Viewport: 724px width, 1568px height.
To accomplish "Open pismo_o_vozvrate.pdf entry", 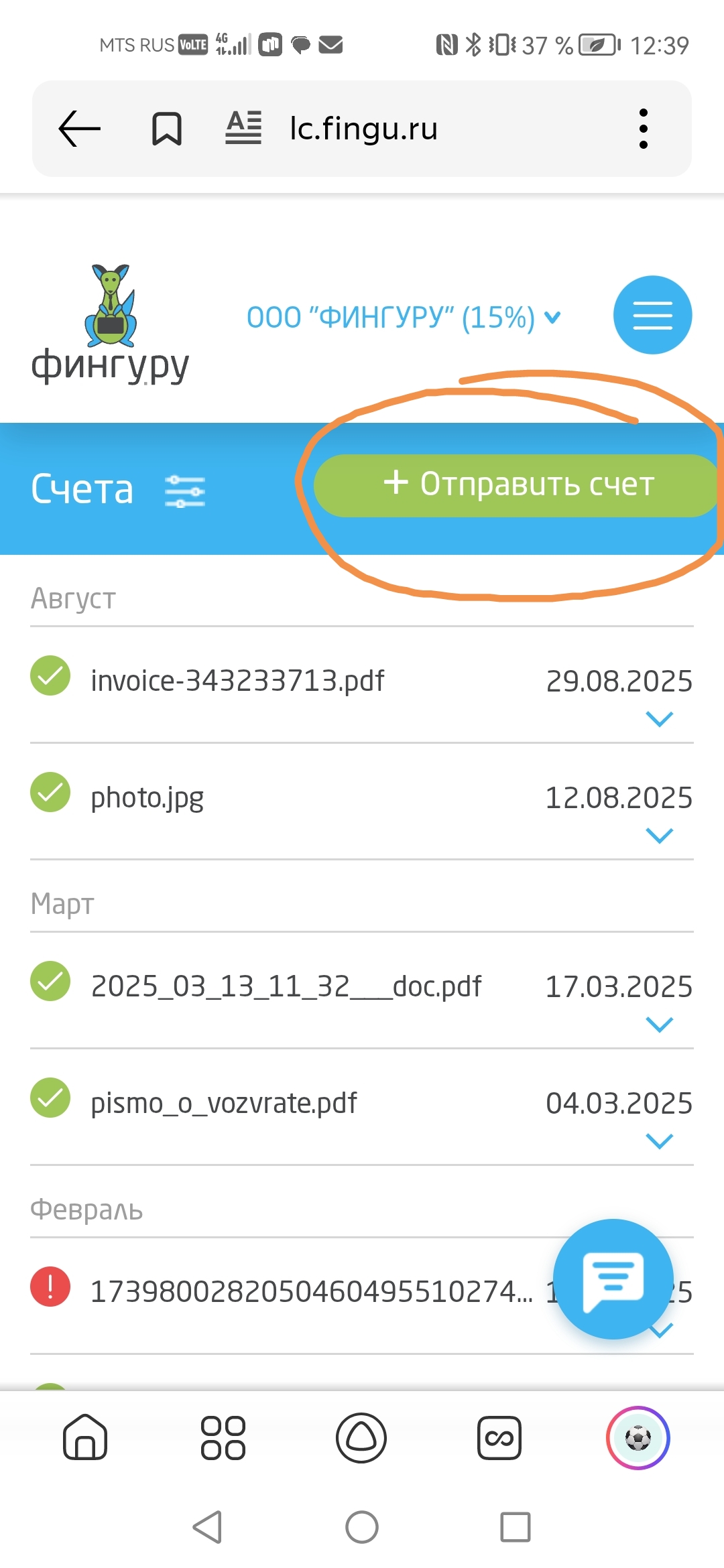I will pyautogui.click(x=362, y=1107).
